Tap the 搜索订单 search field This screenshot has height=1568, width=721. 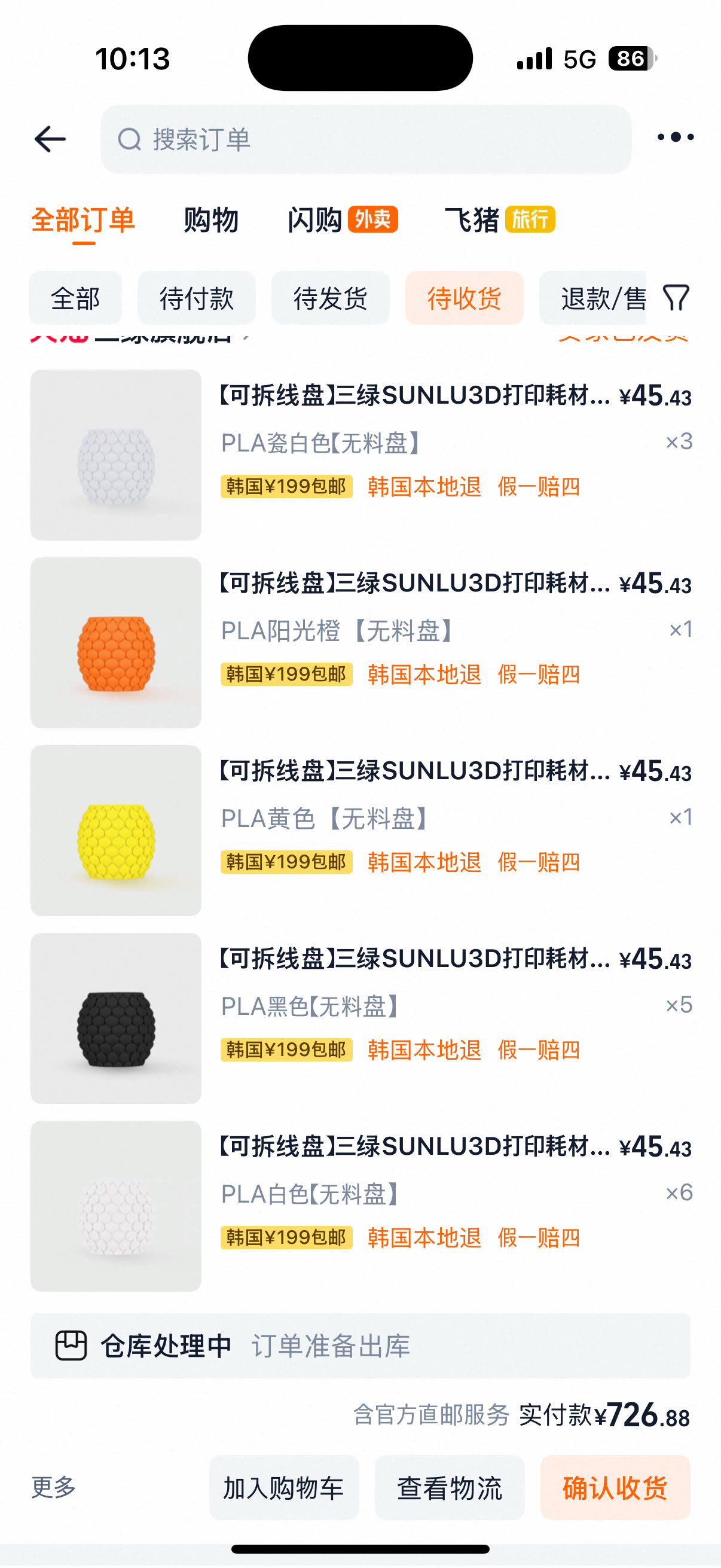(365, 139)
